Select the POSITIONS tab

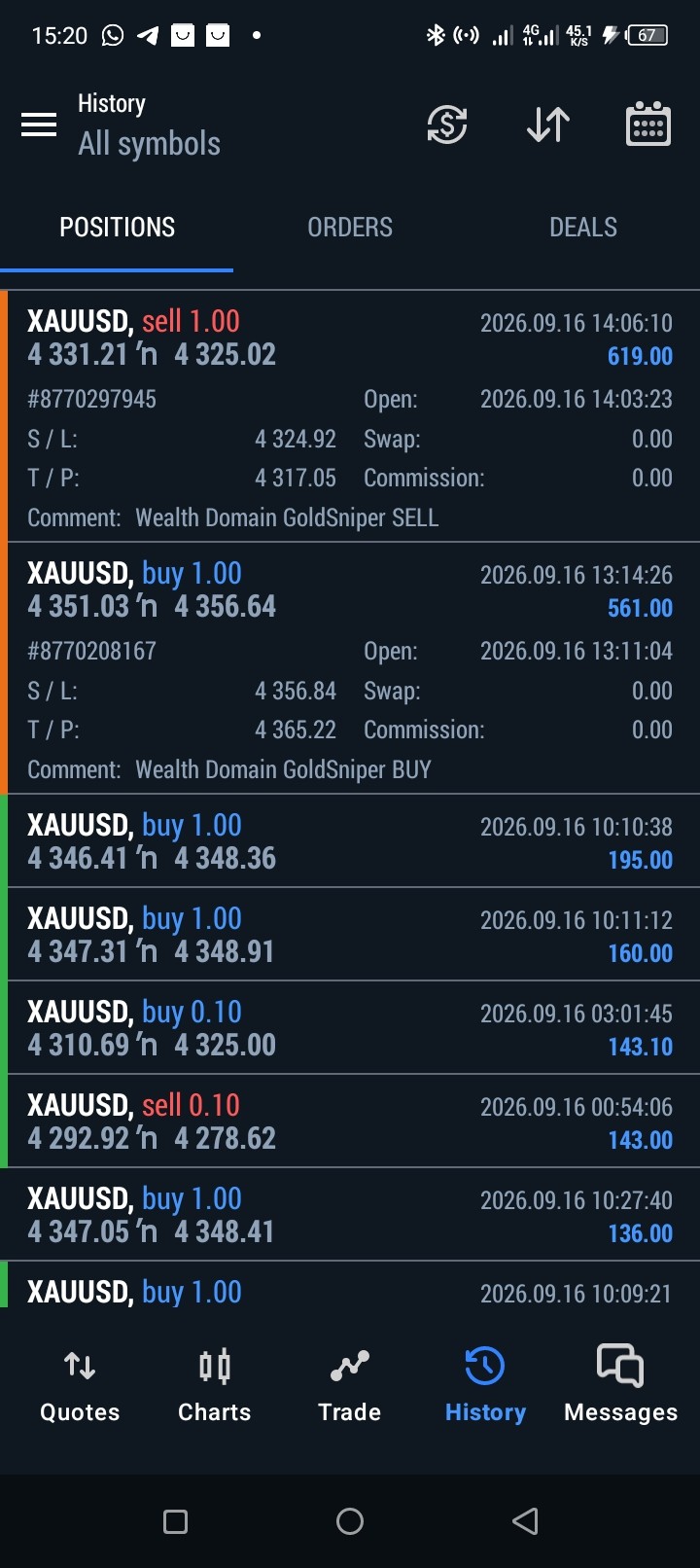pyautogui.click(x=117, y=227)
